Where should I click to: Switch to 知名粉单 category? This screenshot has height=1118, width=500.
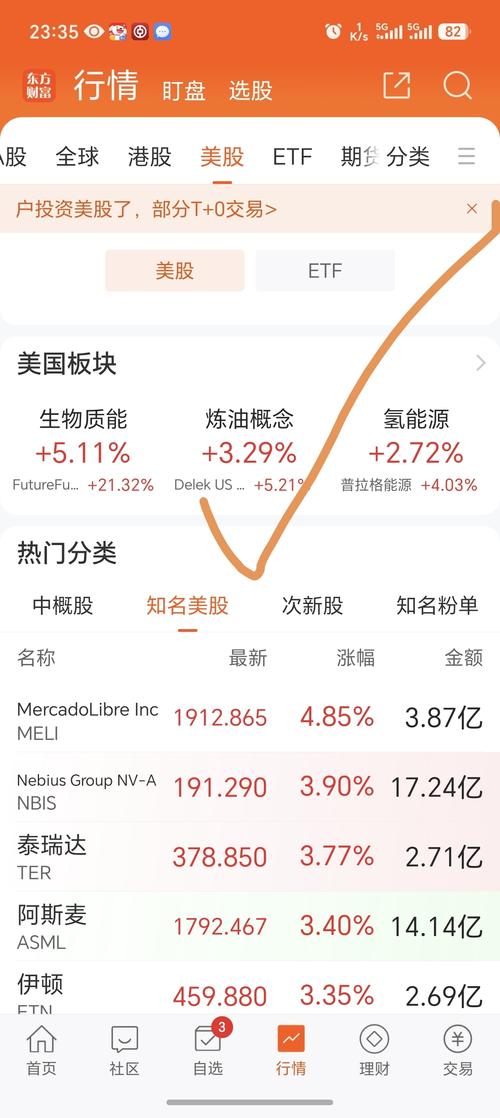tap(437, 606)
